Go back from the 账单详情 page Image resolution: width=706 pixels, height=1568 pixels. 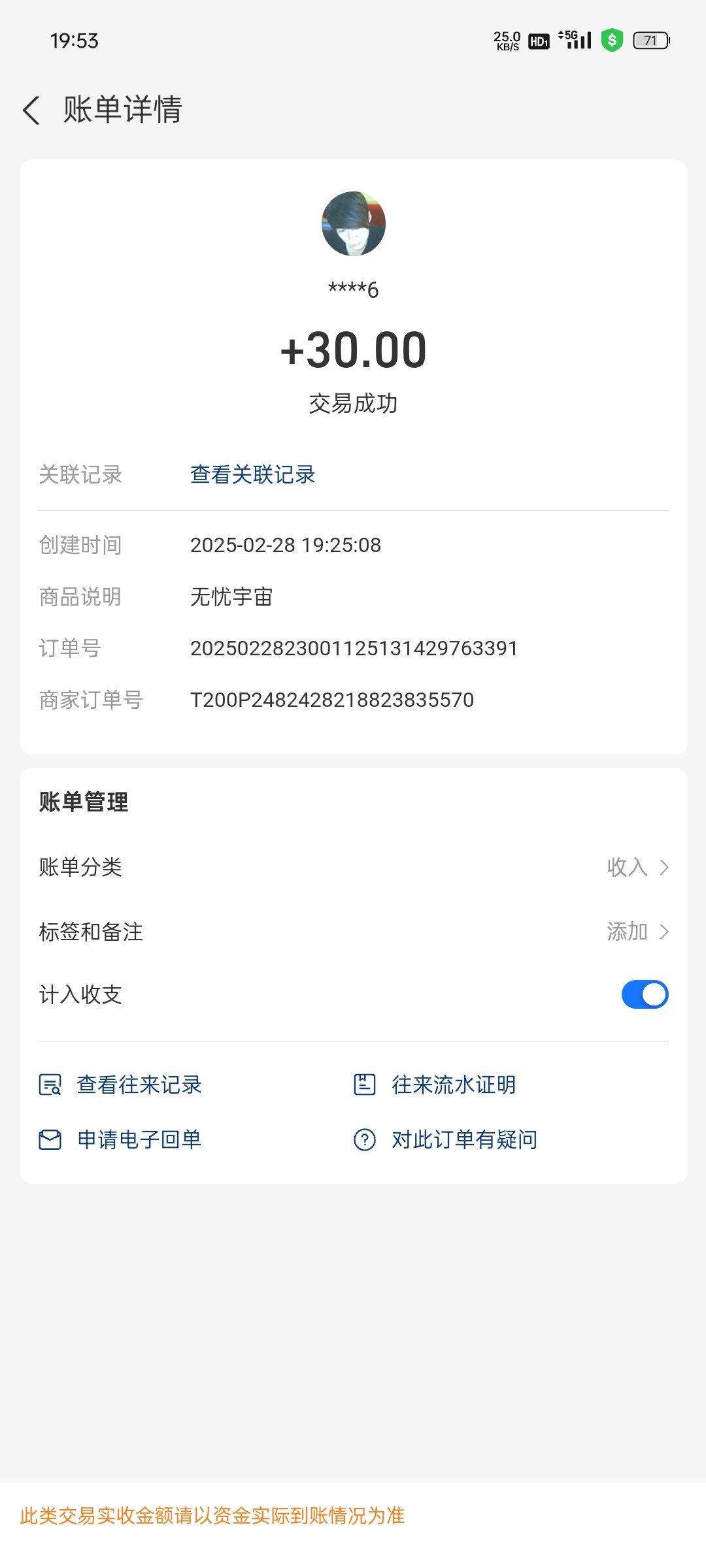31,110
